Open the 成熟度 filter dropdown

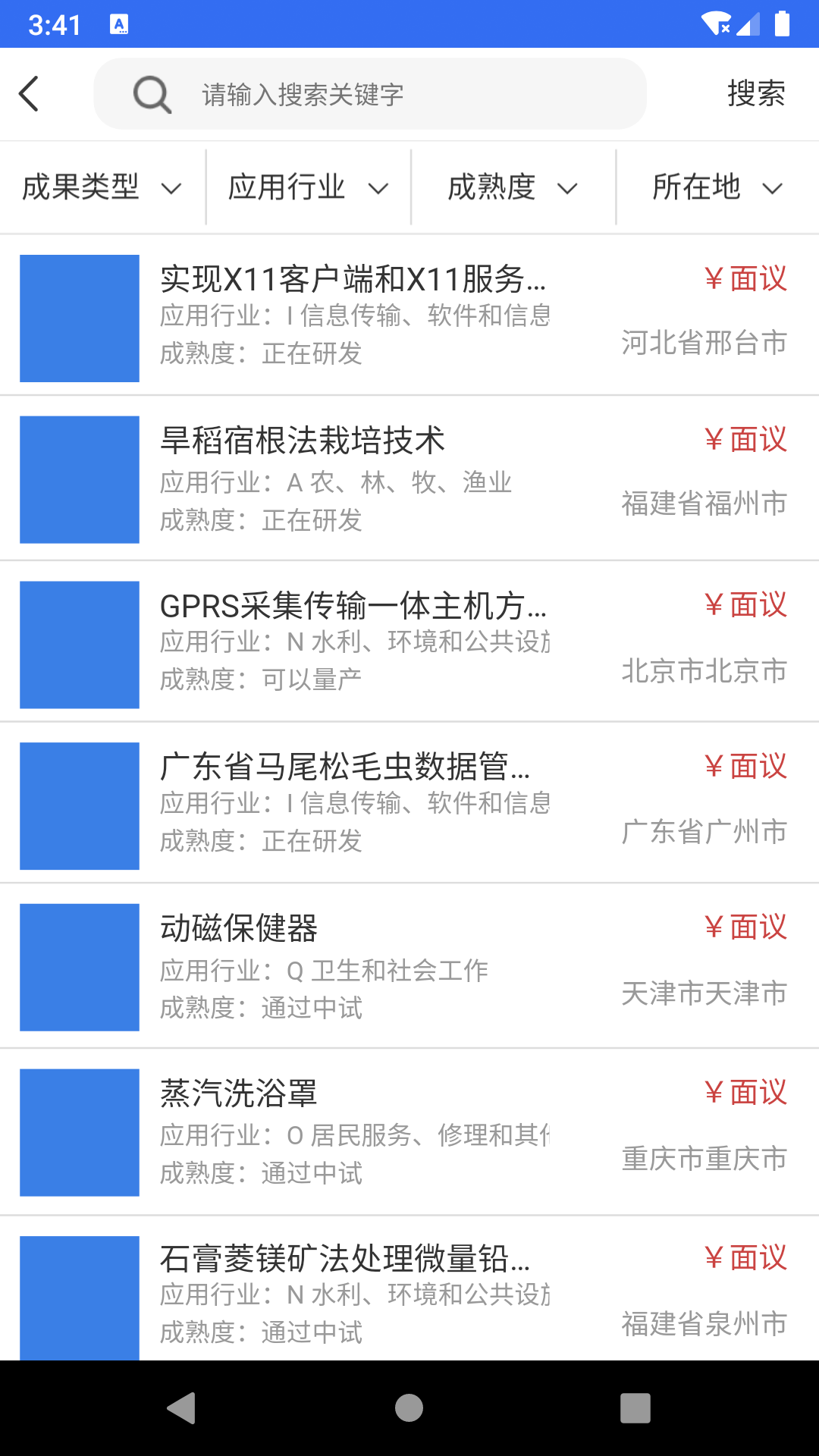(x=512, y=187)
